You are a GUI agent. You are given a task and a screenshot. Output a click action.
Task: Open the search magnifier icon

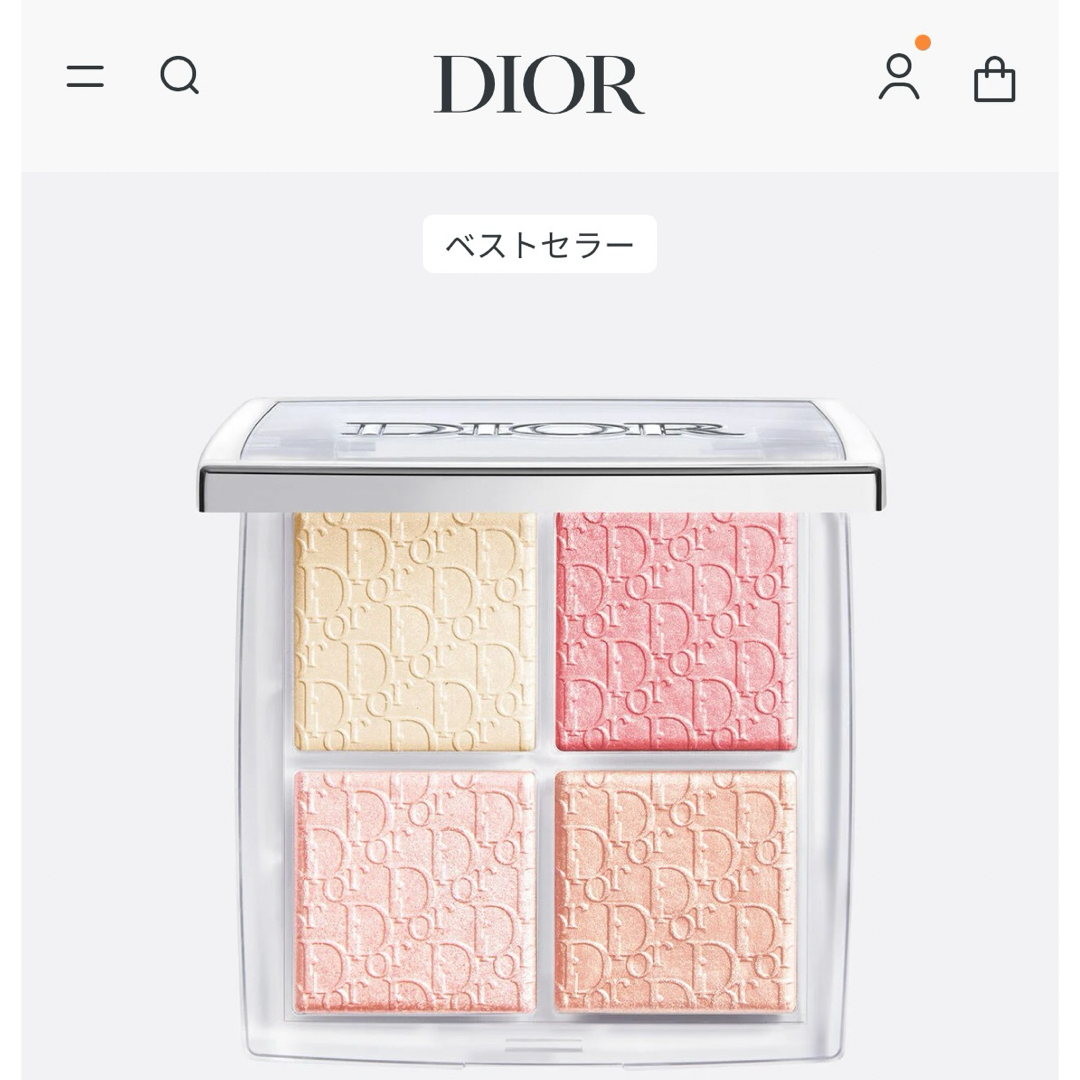tap(180, 76)
